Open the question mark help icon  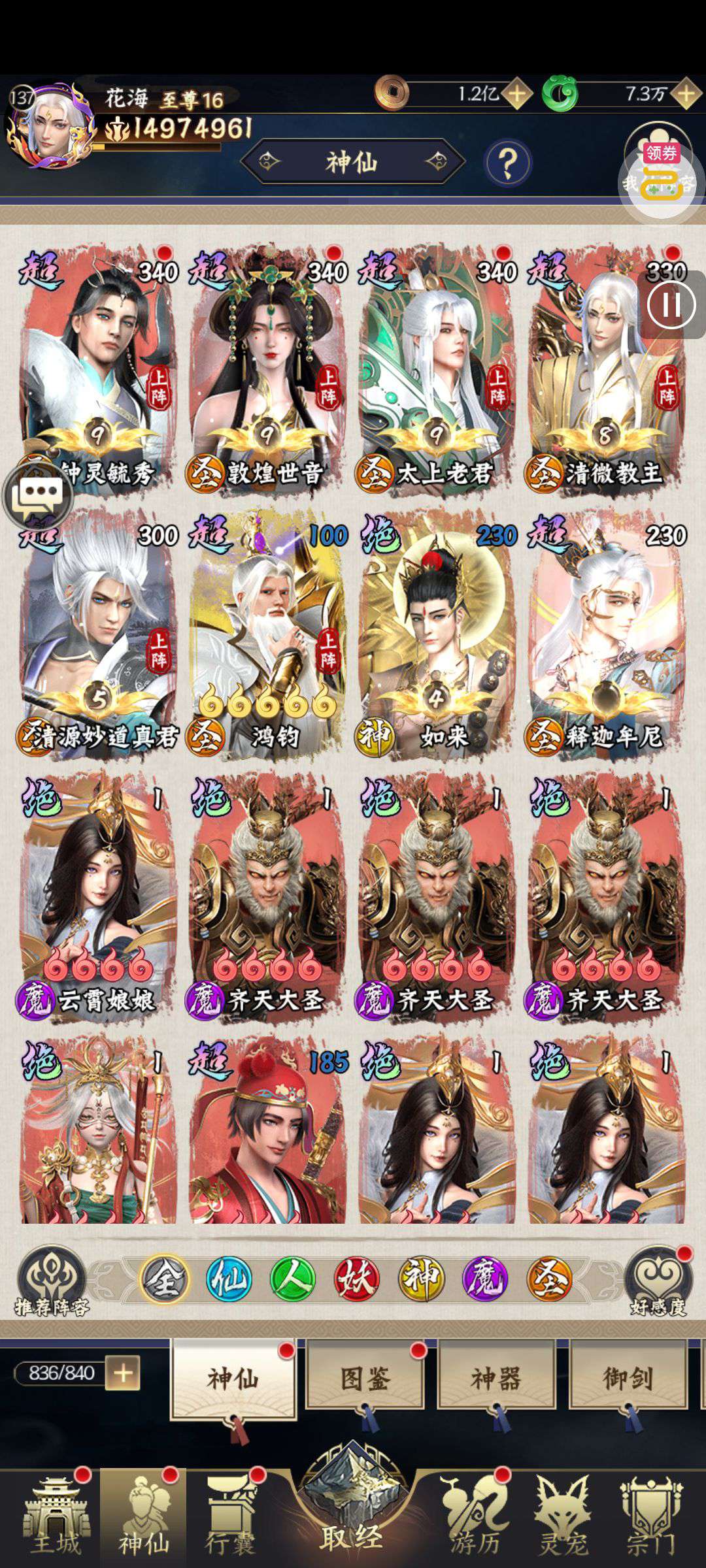(507, 163)
